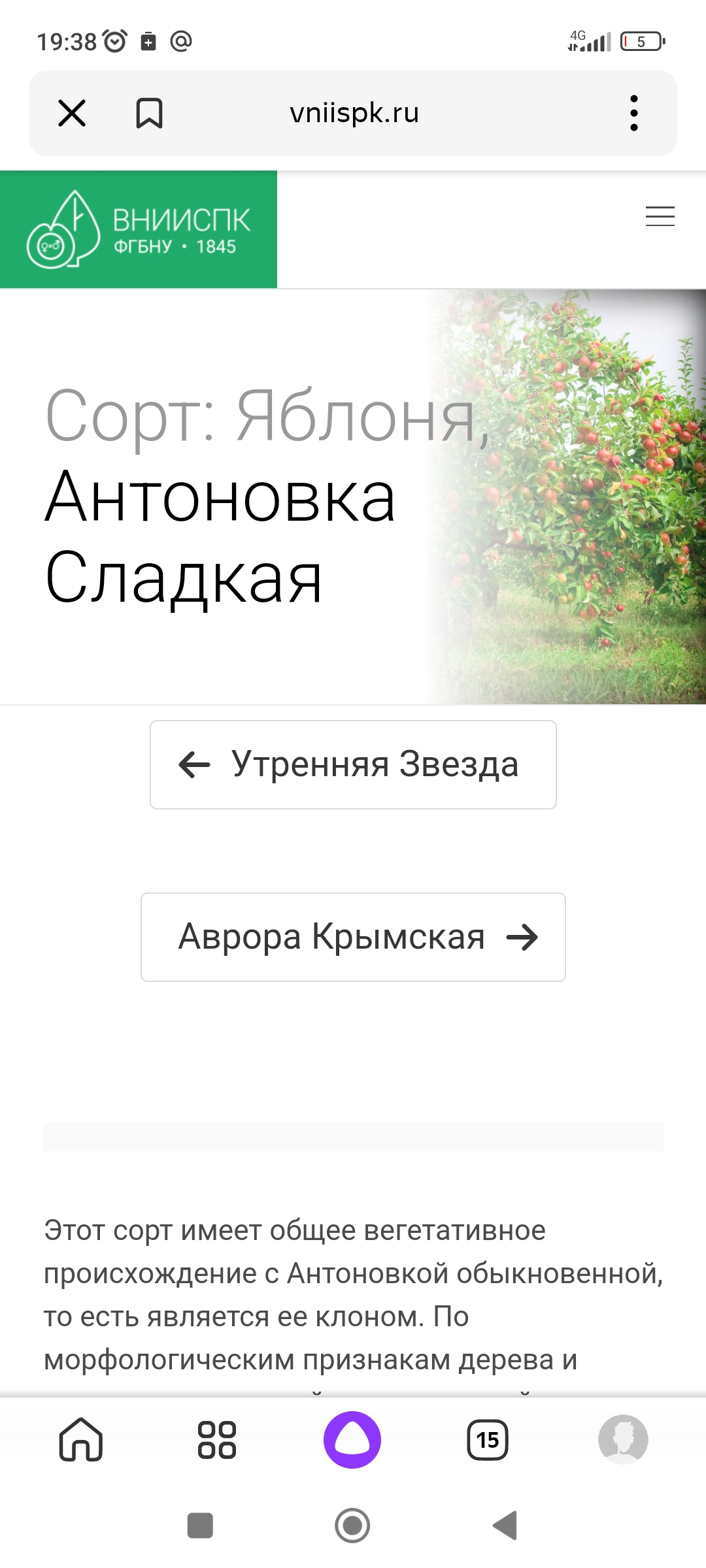Tap the vniispk.ru address bar
Screen dimensions: 706x1568
pyautogui.click(x=354, y=113)
